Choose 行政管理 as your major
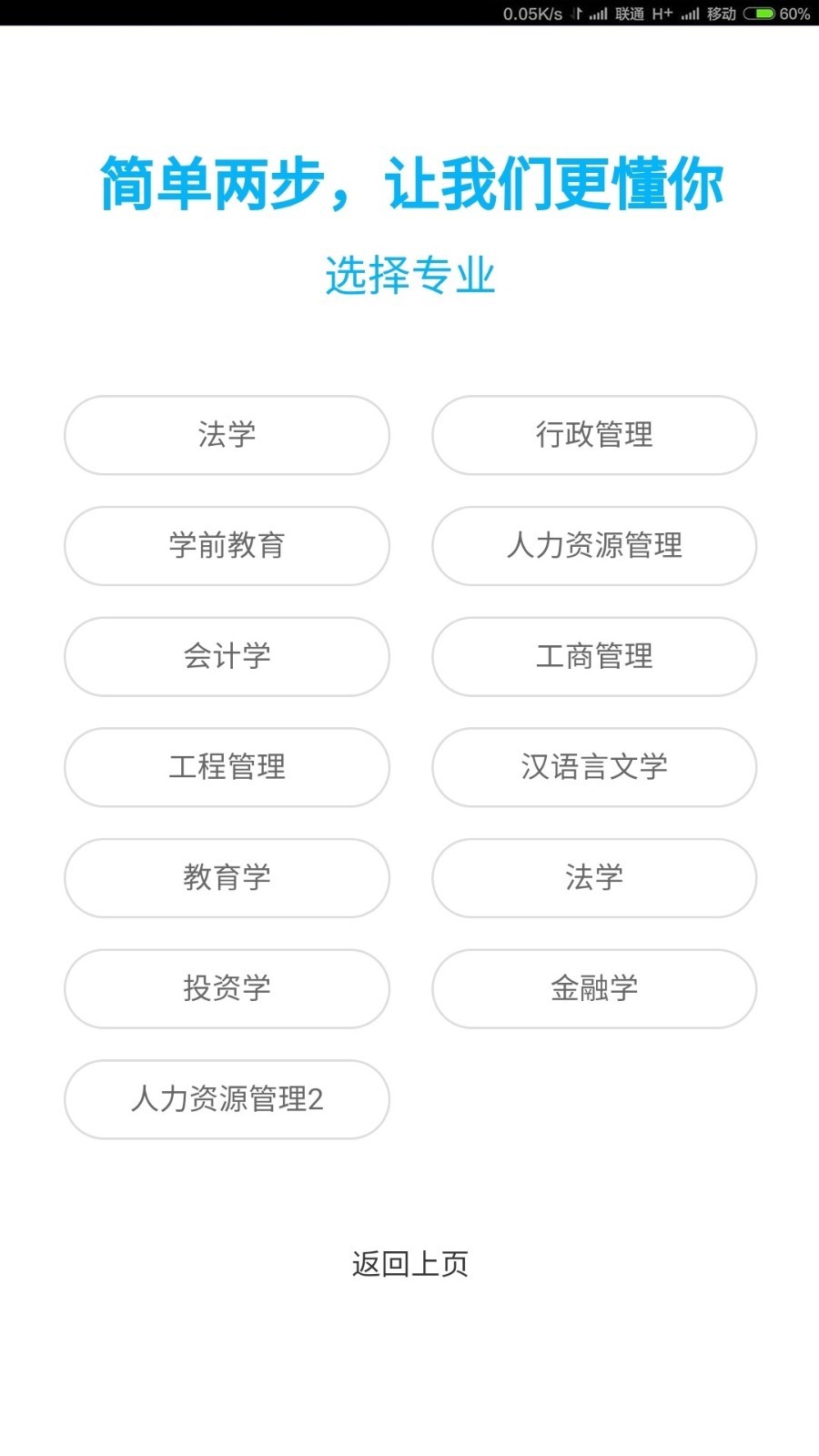The height and width of the screenshot is (1456, 819). 593,436
